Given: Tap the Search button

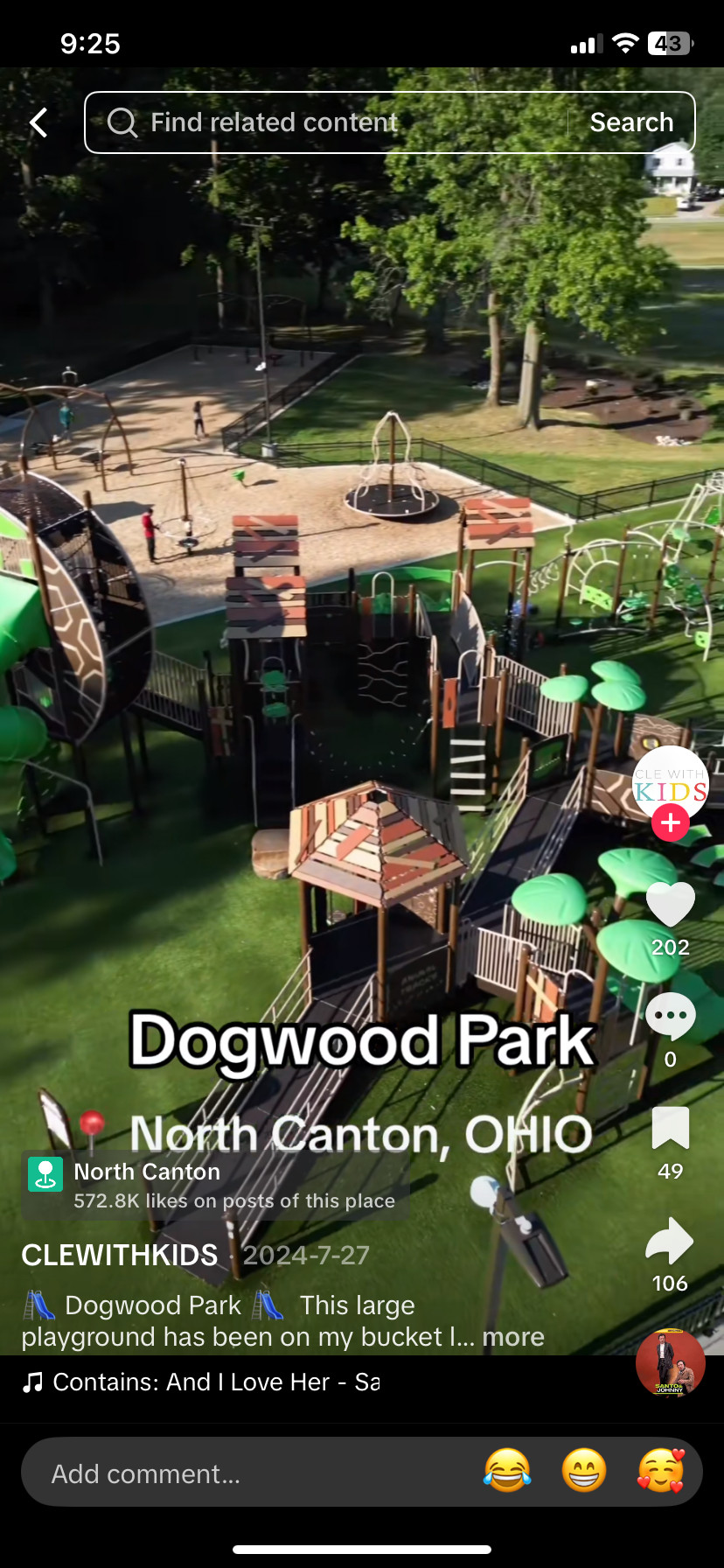Looking at the screenshot, I should (x=631, y=122).
